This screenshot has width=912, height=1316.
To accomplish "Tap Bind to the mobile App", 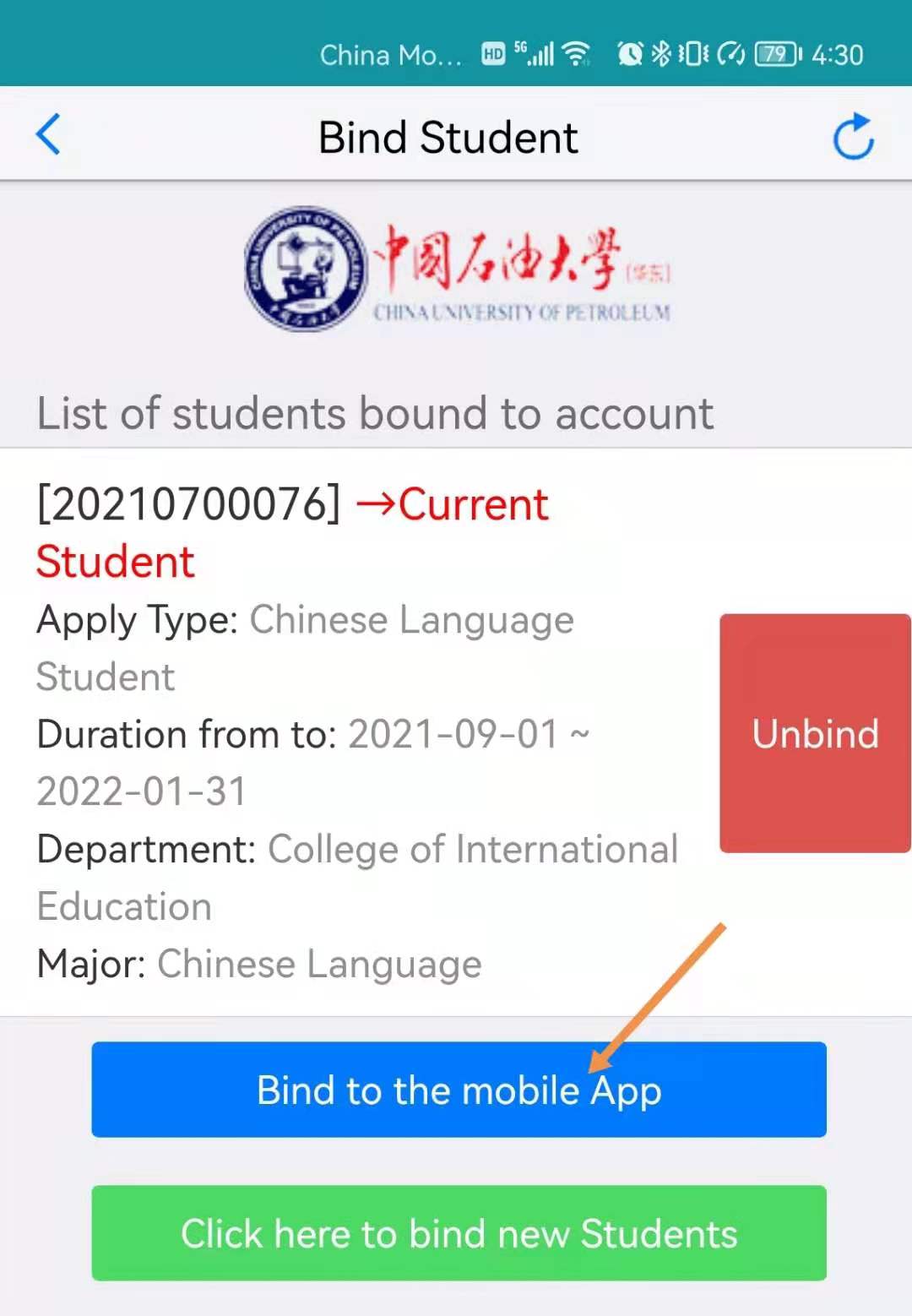I will [x=459, y=1090].
